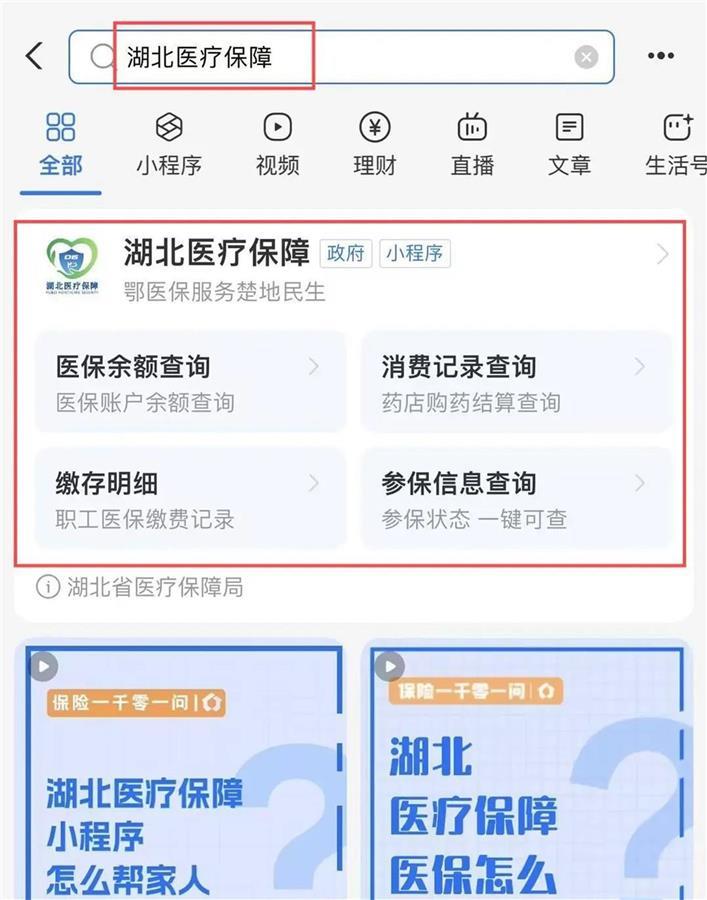Go back using the top arrow
The image size is (707, 900).
(35, 56)
